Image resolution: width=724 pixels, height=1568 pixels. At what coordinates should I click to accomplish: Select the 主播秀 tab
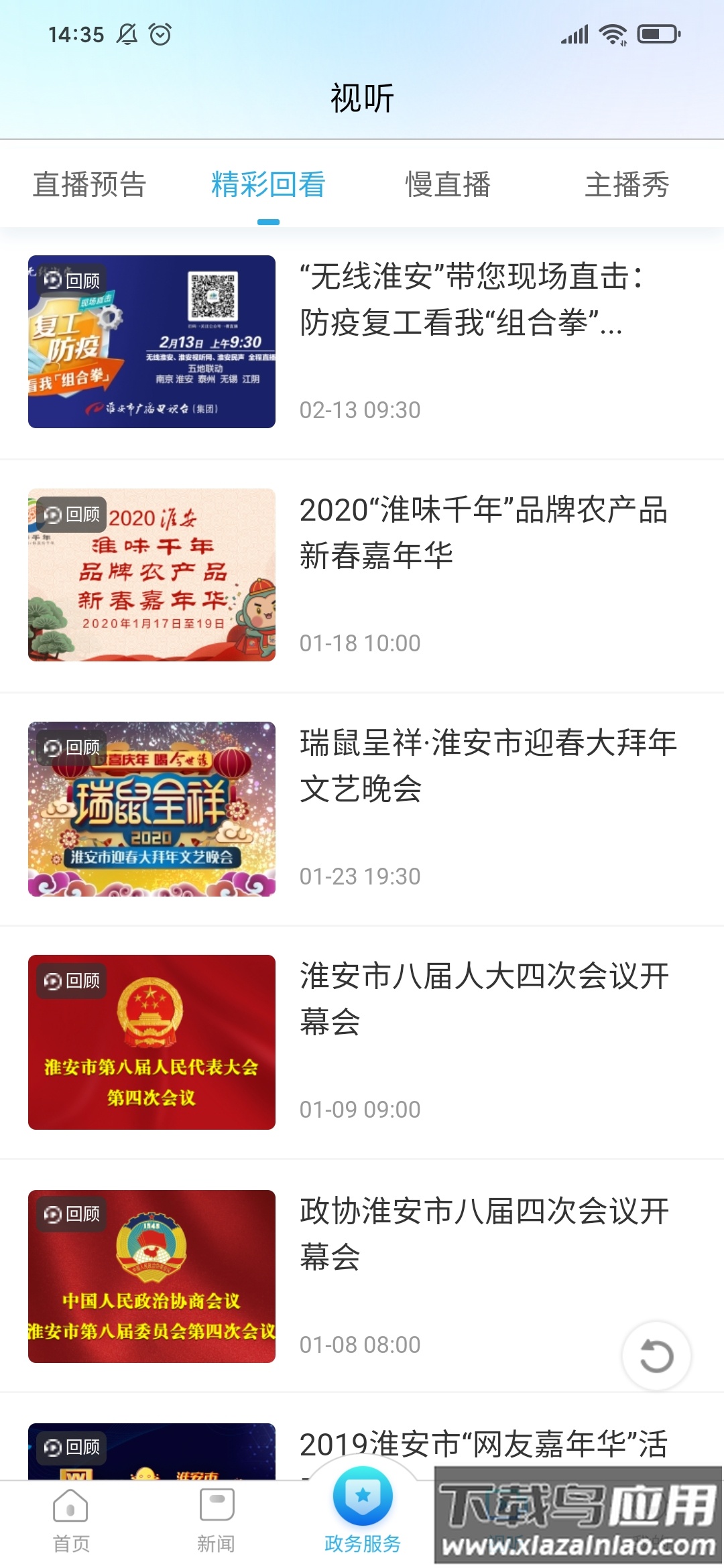(627, 186)
